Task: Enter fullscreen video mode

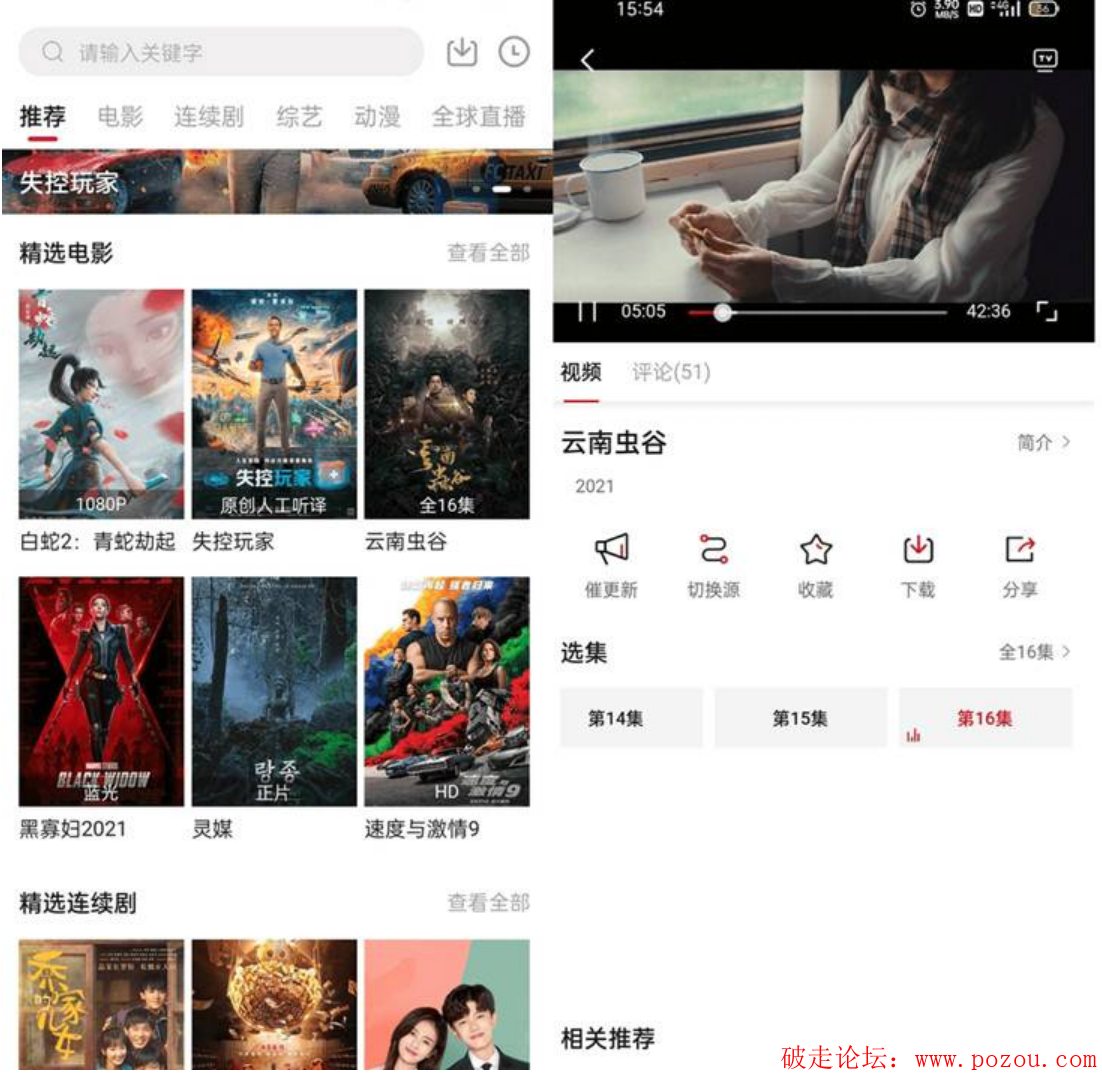Action: coord(1046,312)
